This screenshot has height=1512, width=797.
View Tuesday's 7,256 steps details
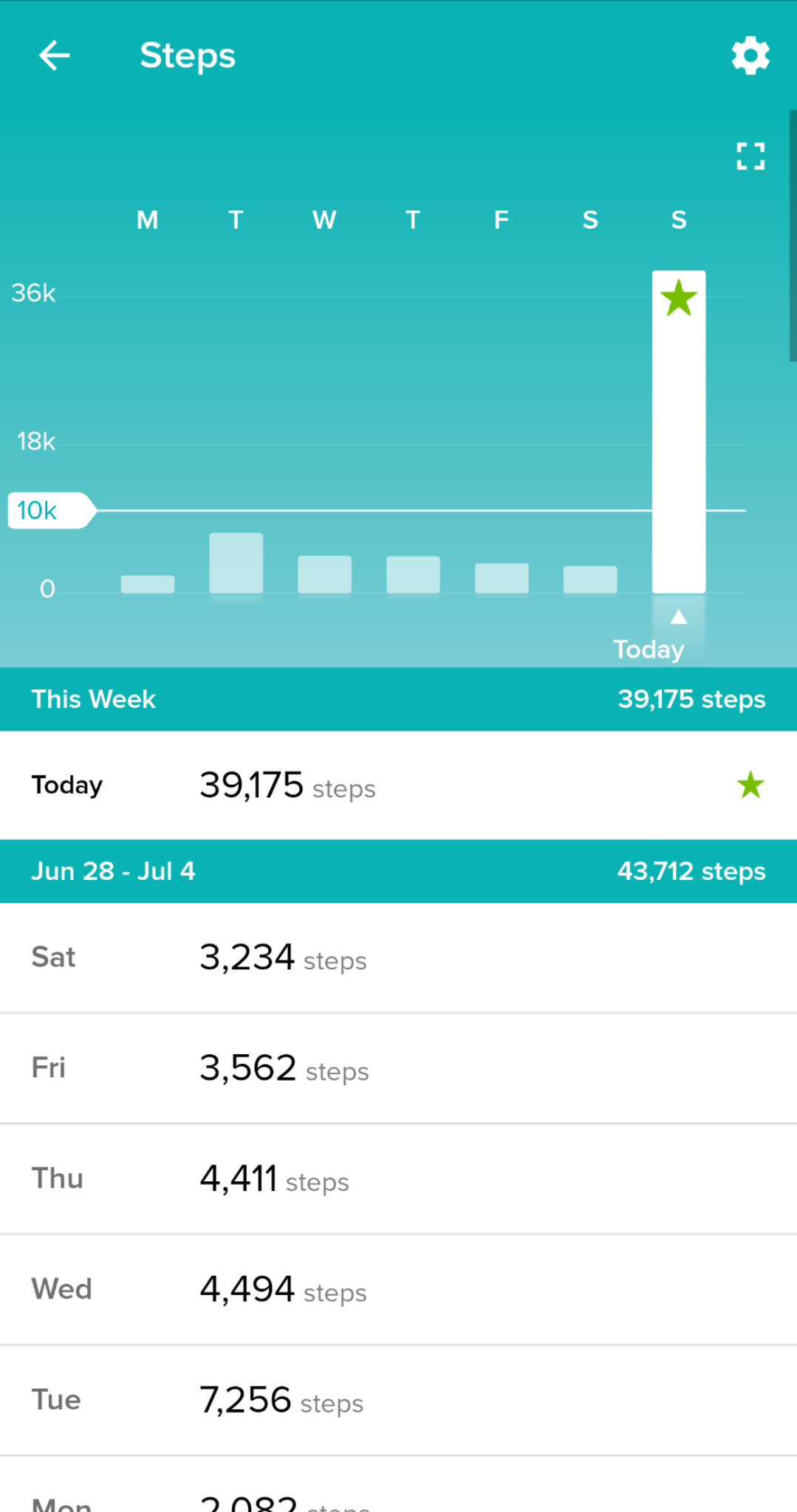pos(398,1401)
